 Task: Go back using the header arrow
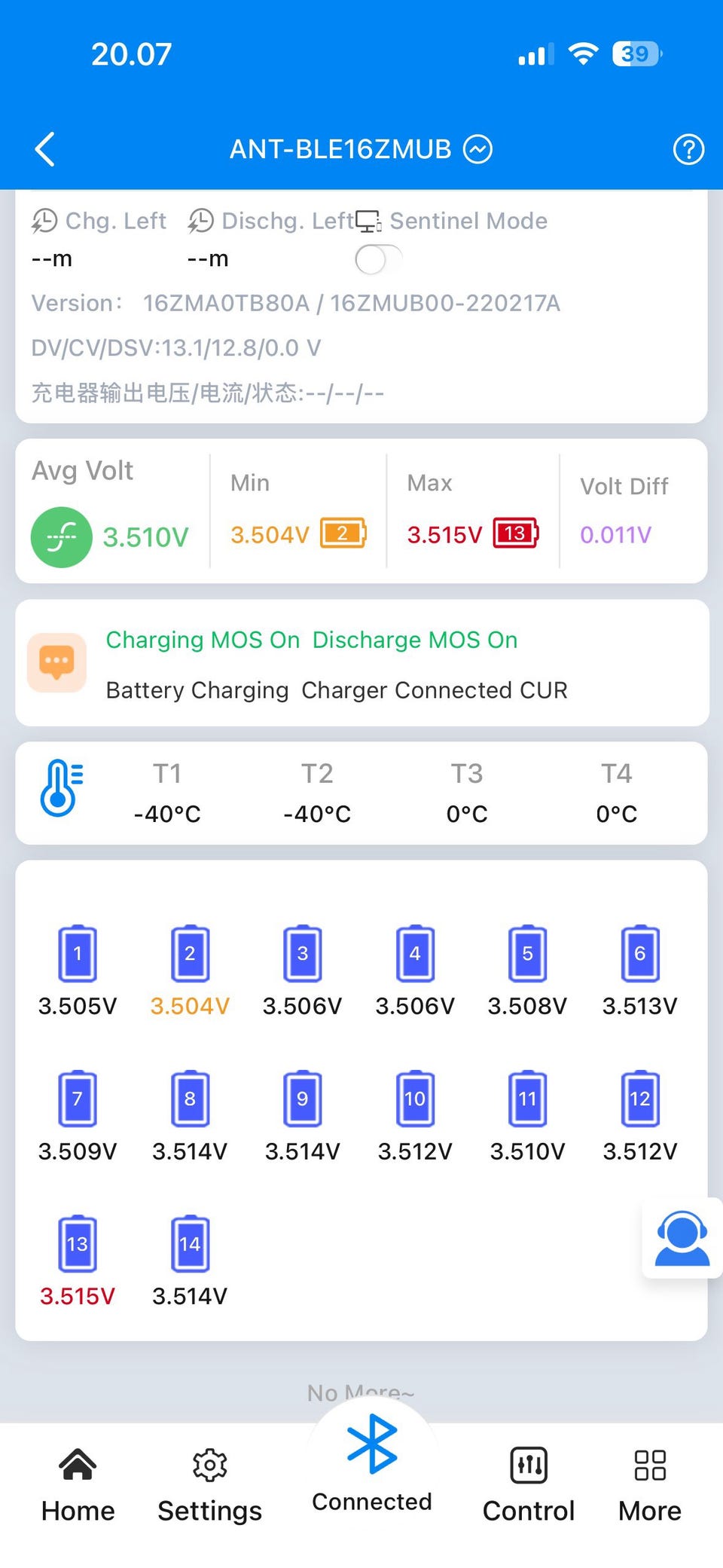click(x=45, y=149)
